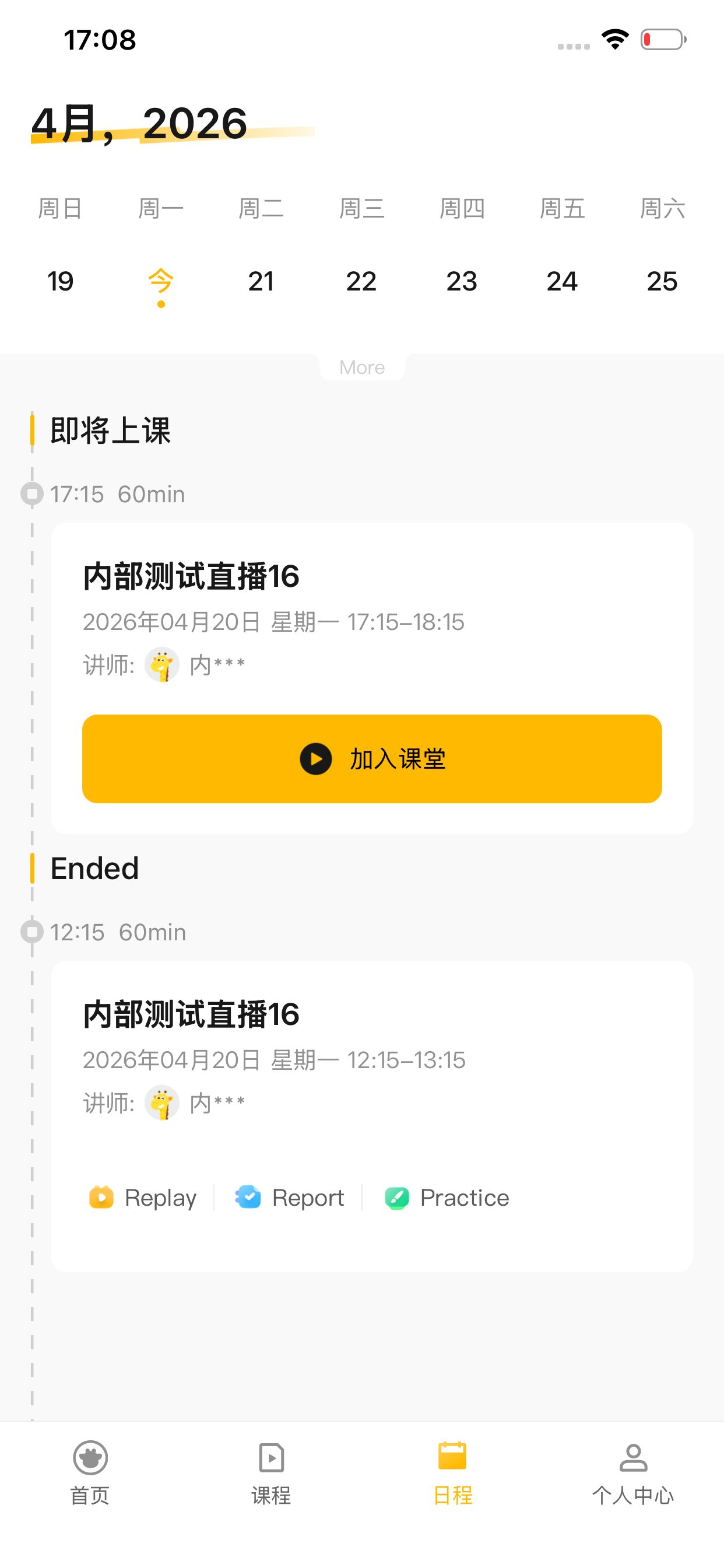Tap the 个人中心 profile icon

tap(633, 1457)
